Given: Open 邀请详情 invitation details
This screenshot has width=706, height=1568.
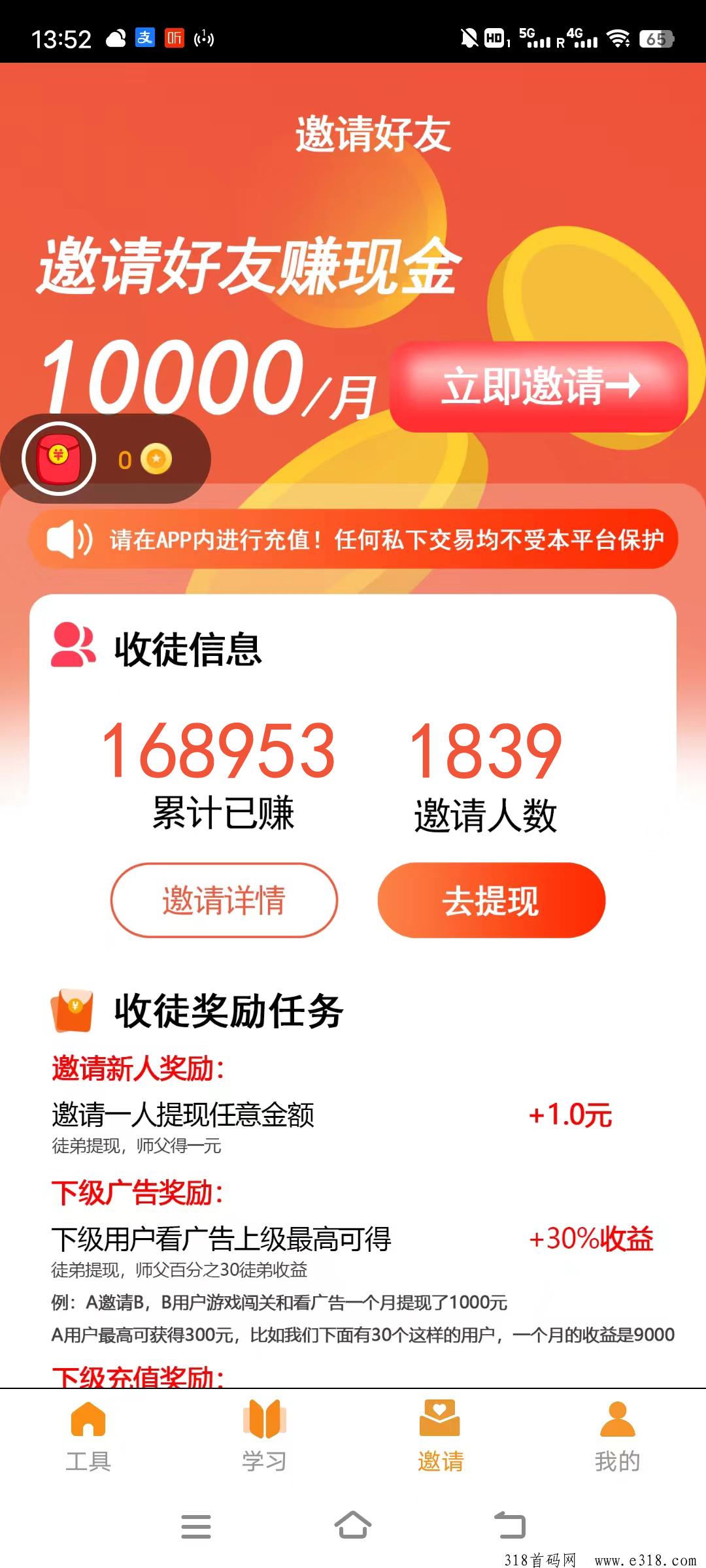Looking at the screenshot, I should coord(224,900).
